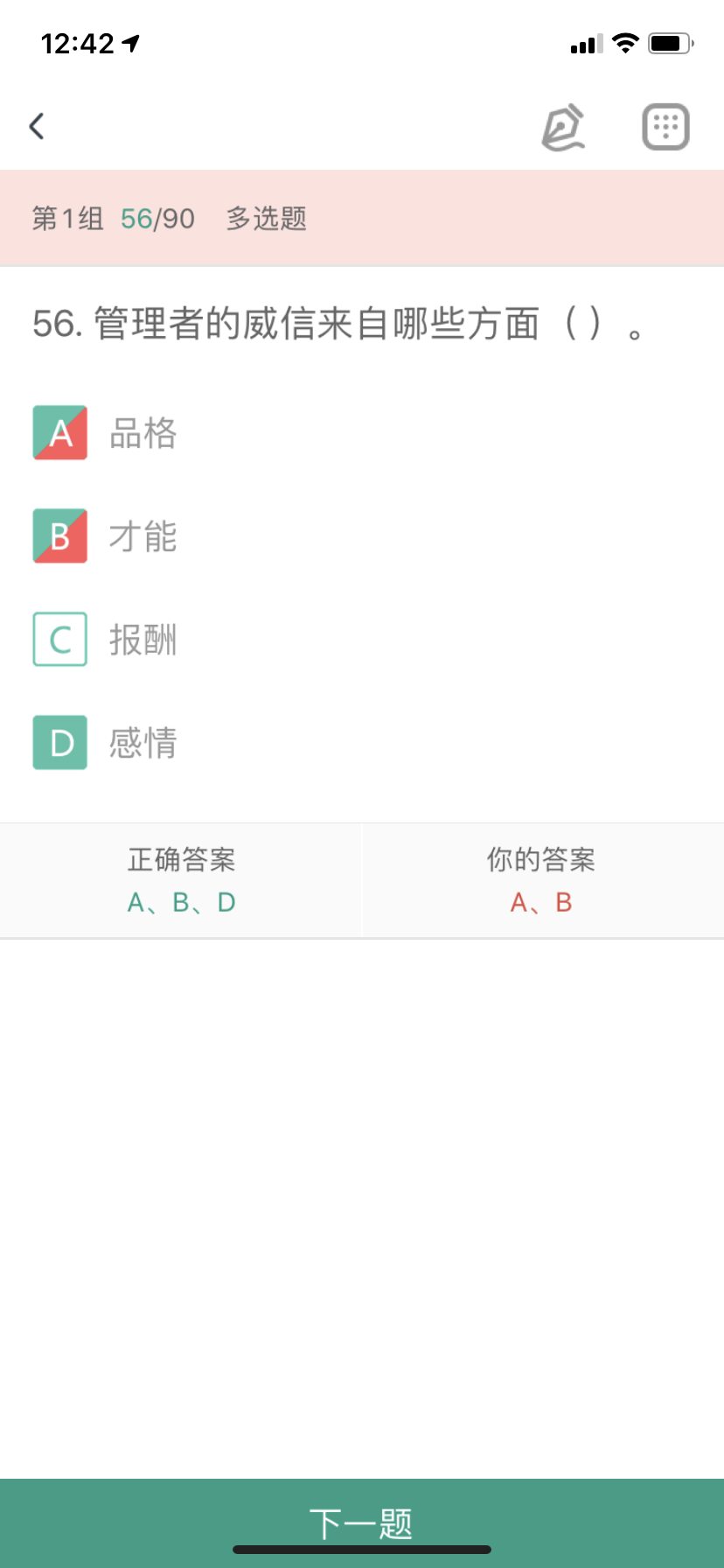Go to the next question 下一题
Screen dimensions: 724x1568
(362, 1523)
